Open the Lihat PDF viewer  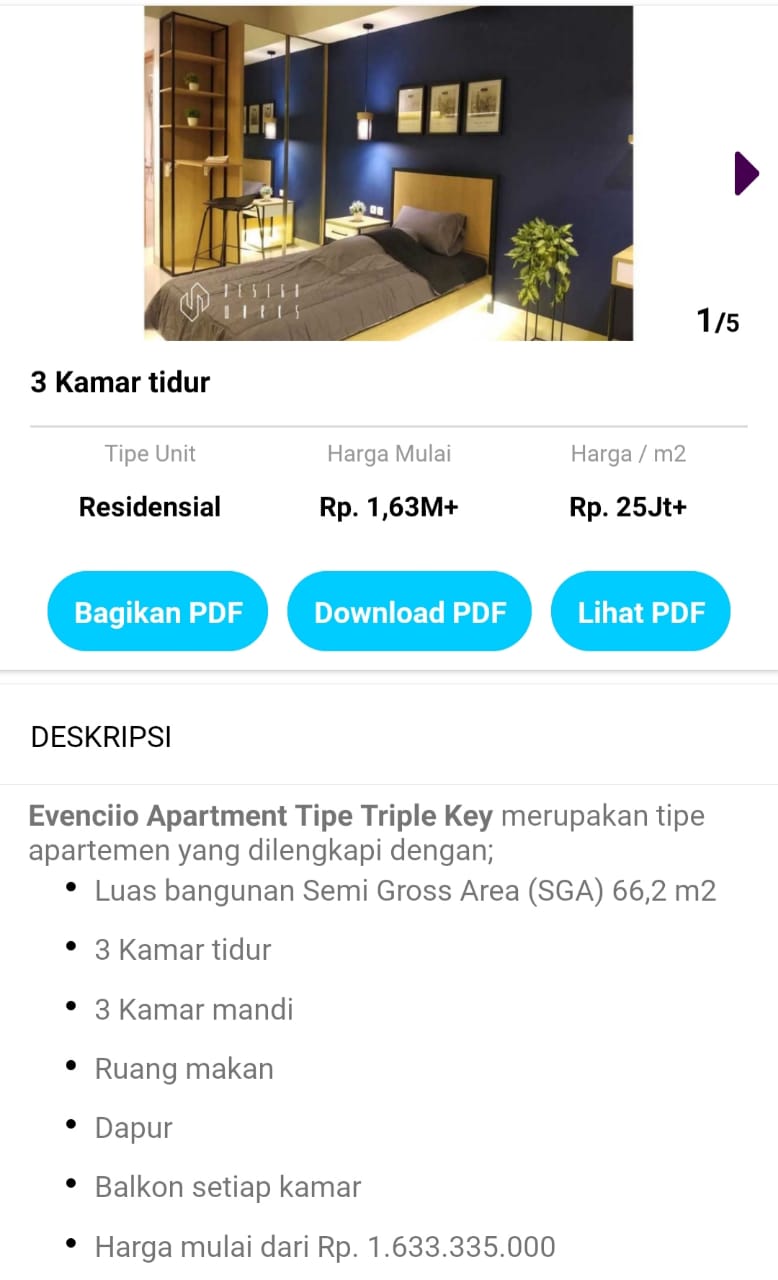(641, 612)
